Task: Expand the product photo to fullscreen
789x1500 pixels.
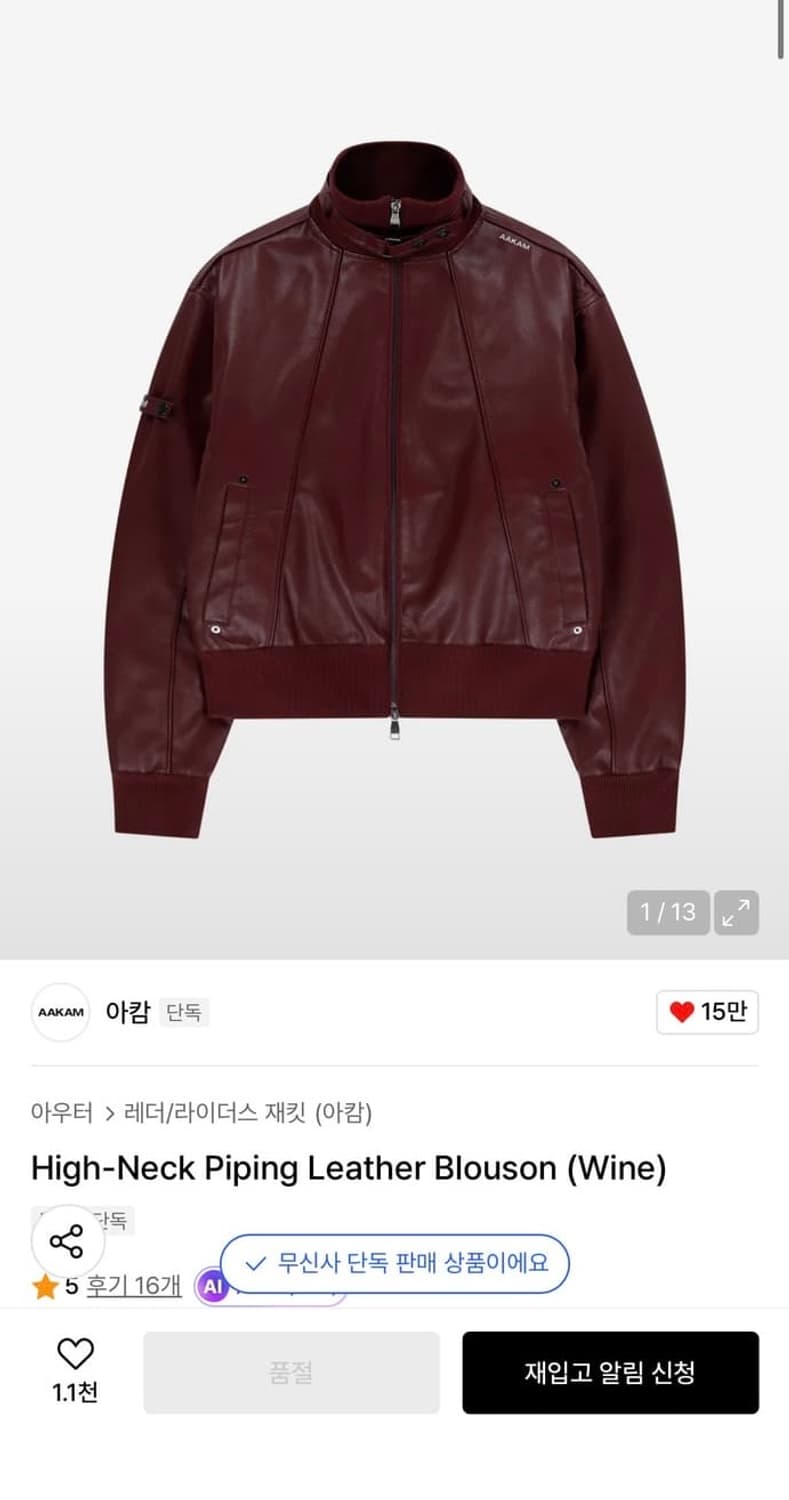Action: [737, 911]
